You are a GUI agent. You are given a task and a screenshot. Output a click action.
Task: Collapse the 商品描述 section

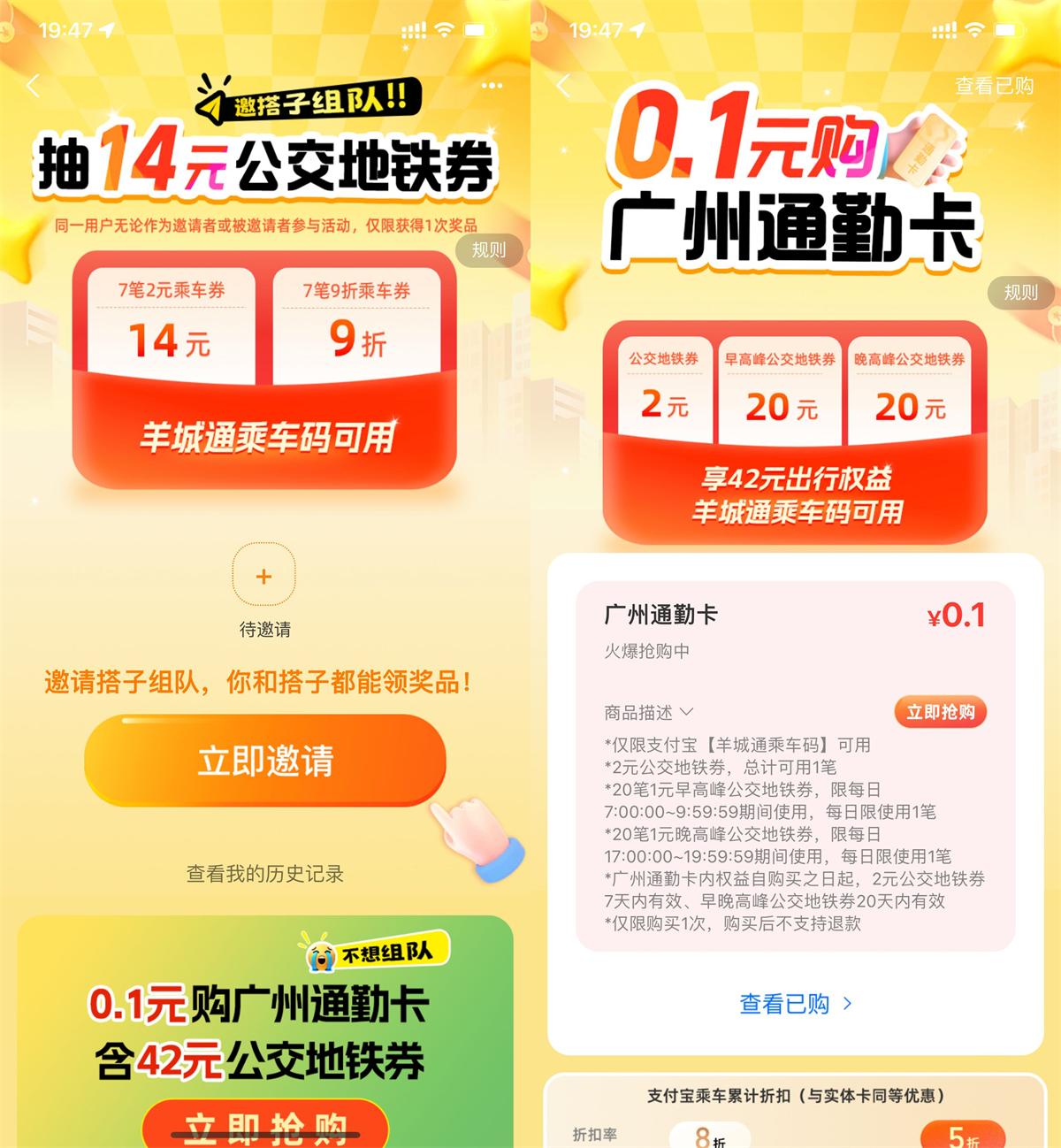pos(649,712)
